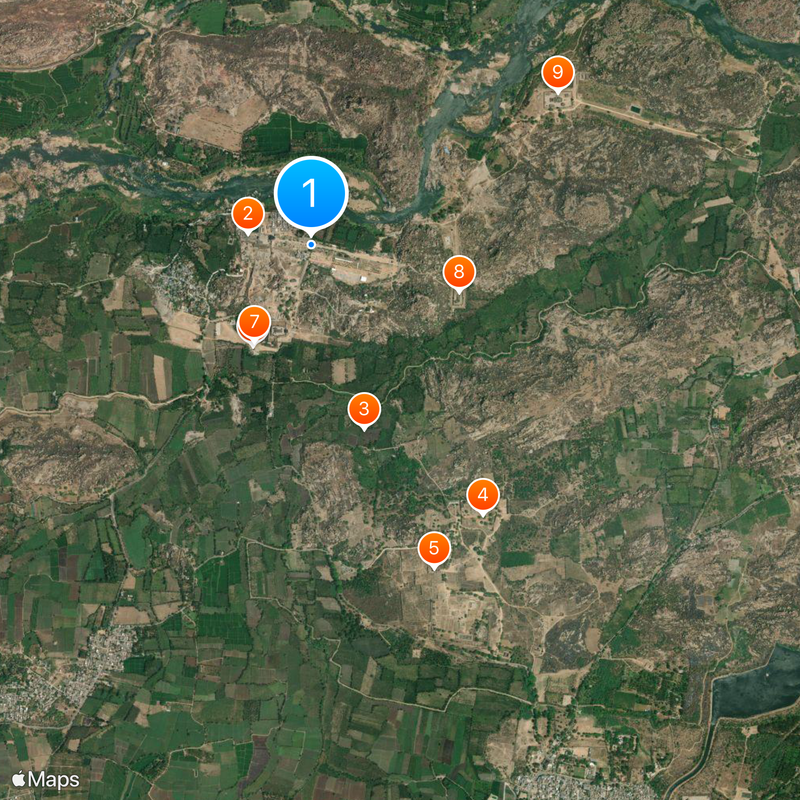This screenshot has height=800, width=800.
Task: Open map pin number 7
Action: coord(255,323)
